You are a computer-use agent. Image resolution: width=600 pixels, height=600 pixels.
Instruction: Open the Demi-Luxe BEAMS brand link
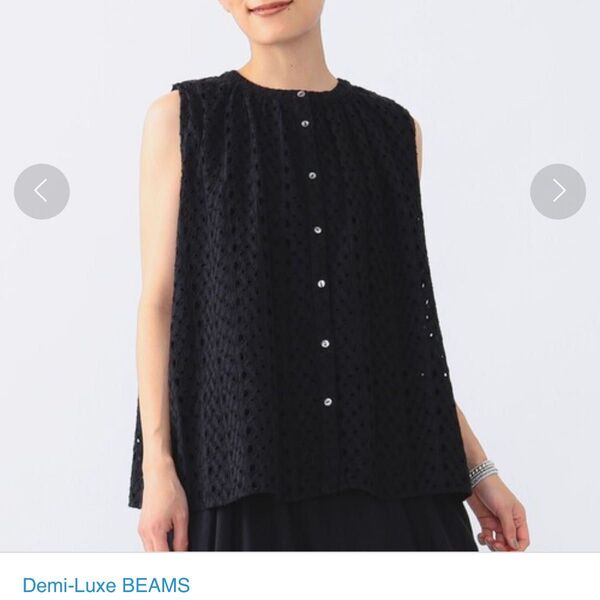(106, 585)
